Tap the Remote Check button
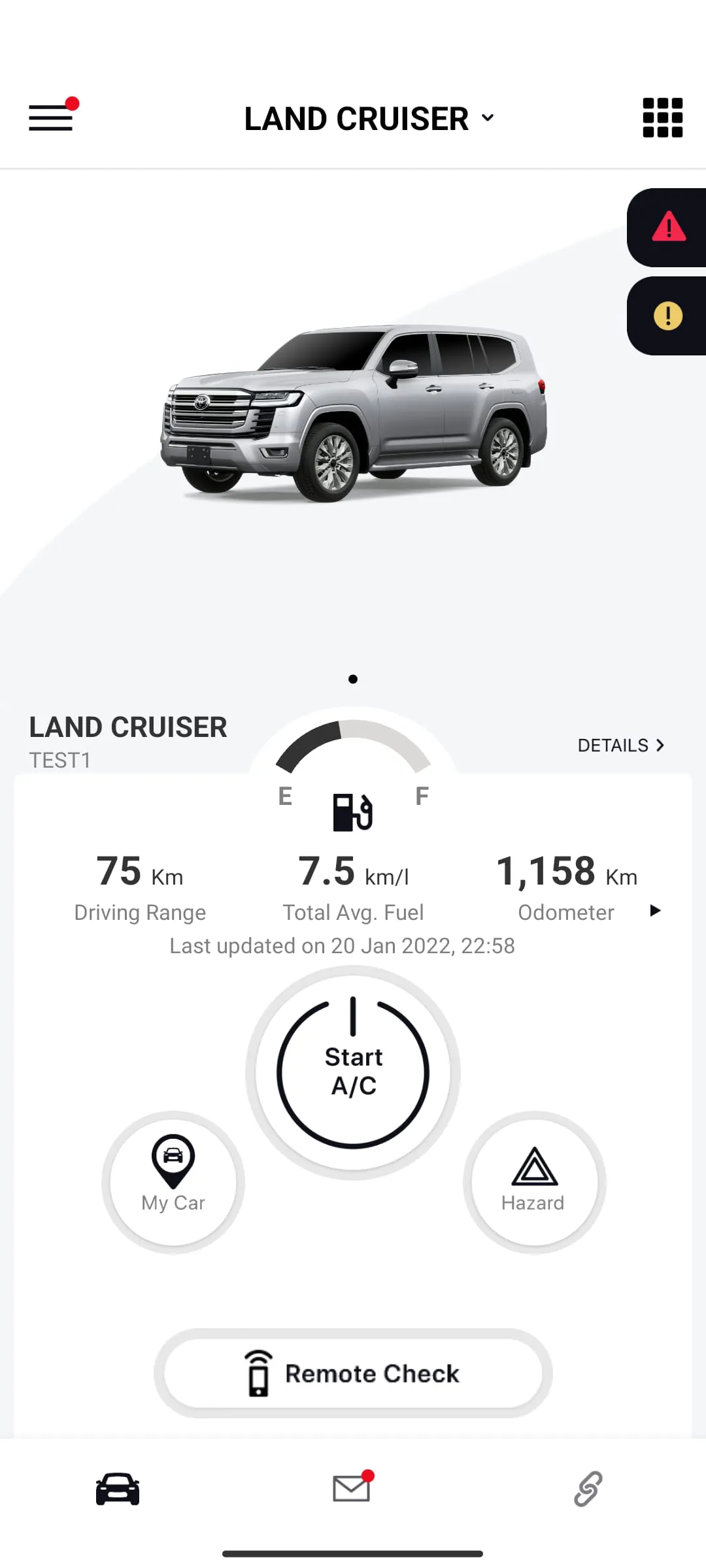The height and width of the screenshot is (1568, 706). (352, 1373)
